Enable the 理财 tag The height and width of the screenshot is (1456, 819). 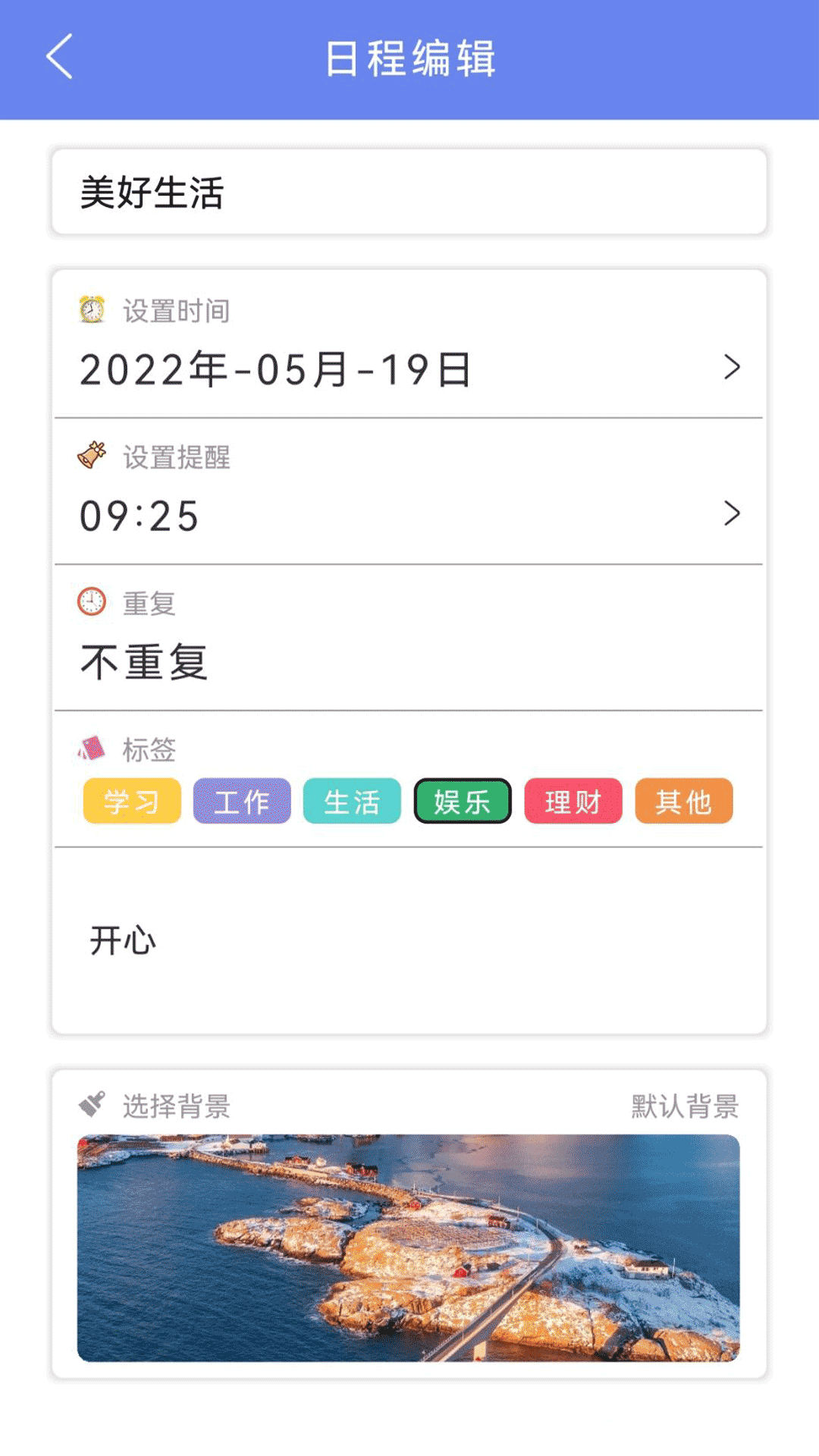click(573, 801)
